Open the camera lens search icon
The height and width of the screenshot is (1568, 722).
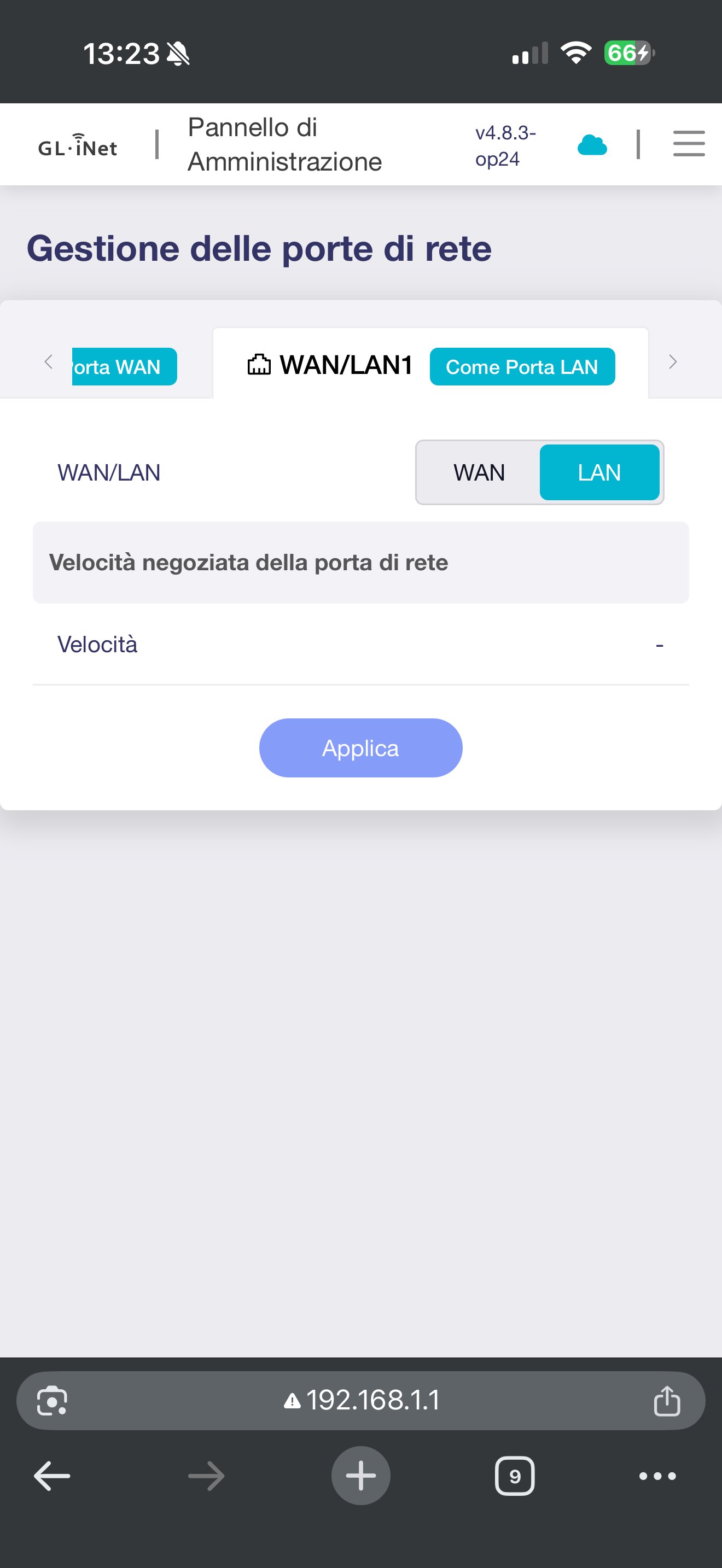pyautogui.click(x=53, y=1401)
